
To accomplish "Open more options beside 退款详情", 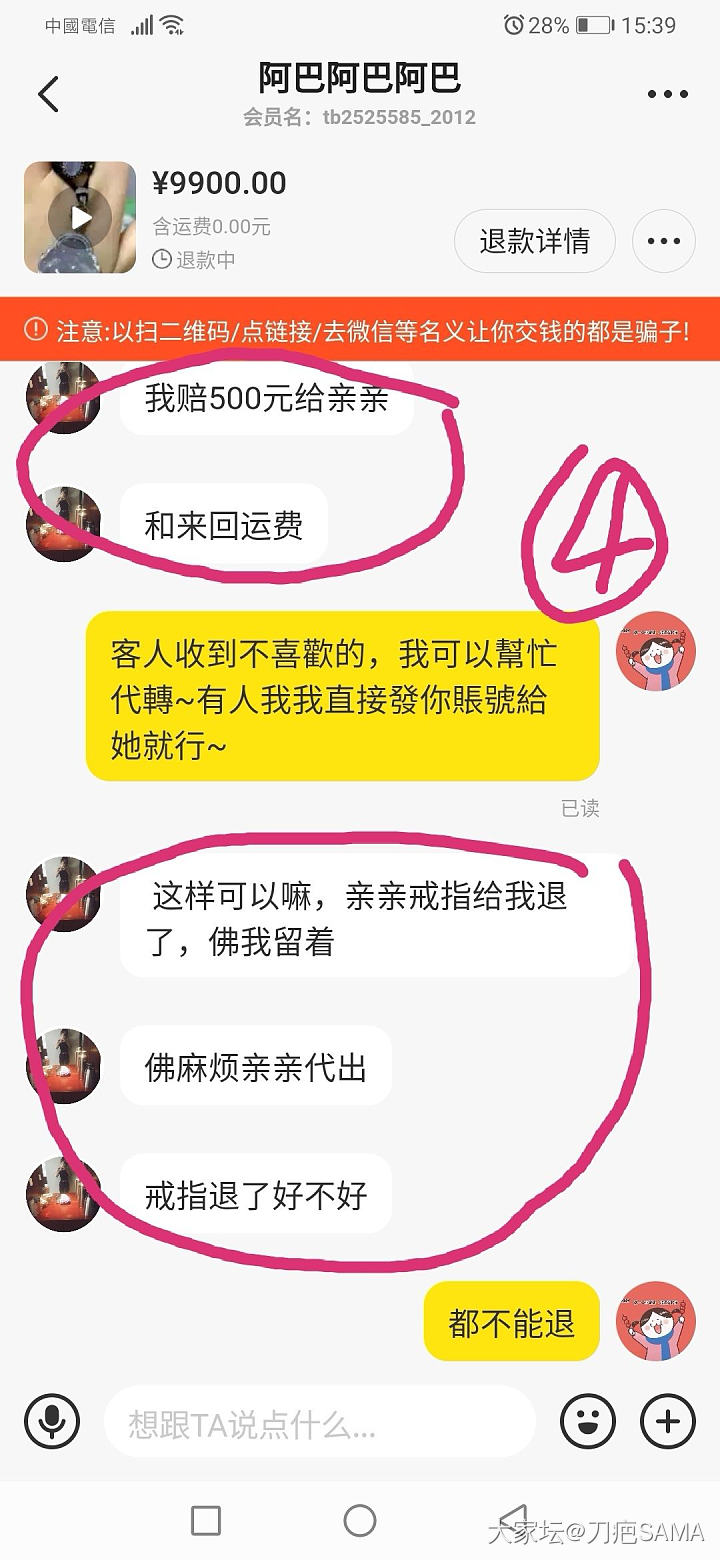I will [x=664, y=241].
